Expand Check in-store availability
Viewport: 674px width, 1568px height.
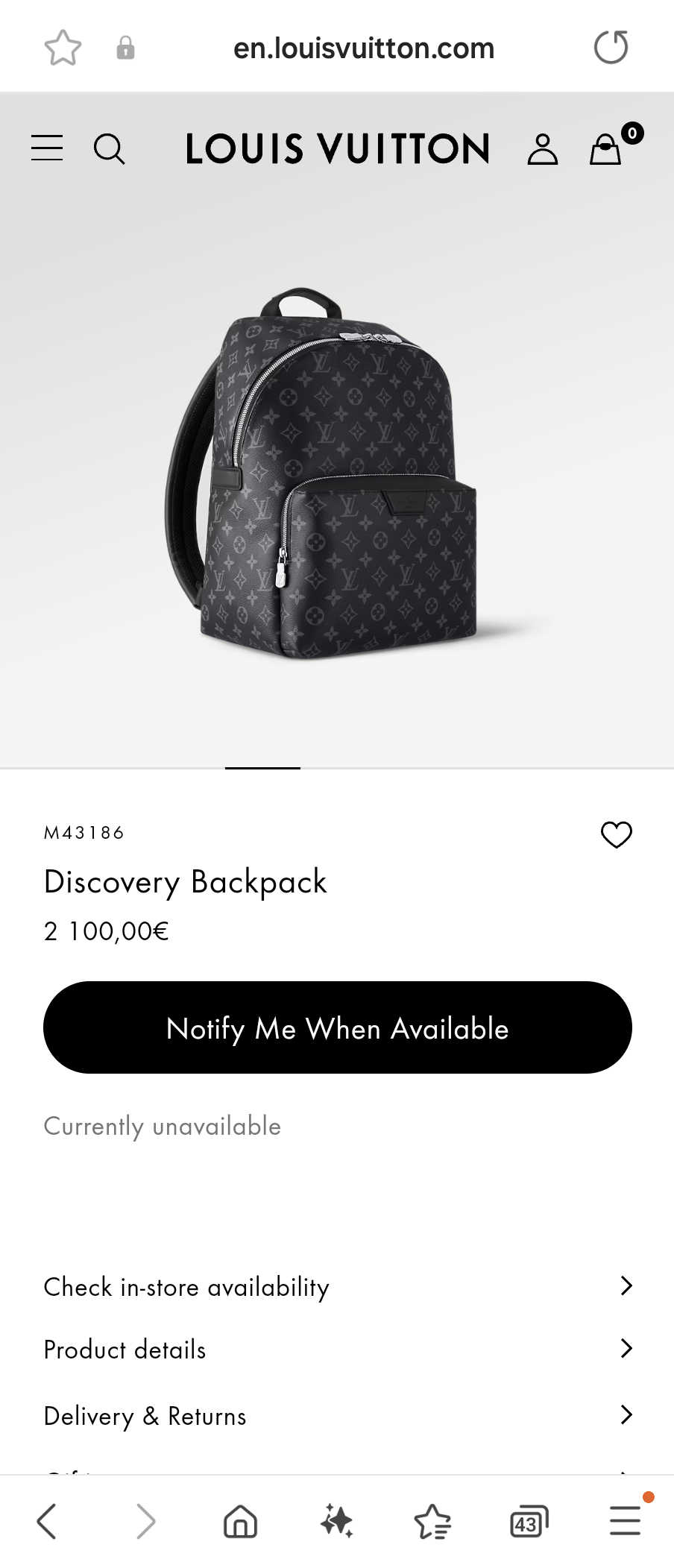[x=337, y=1286]
